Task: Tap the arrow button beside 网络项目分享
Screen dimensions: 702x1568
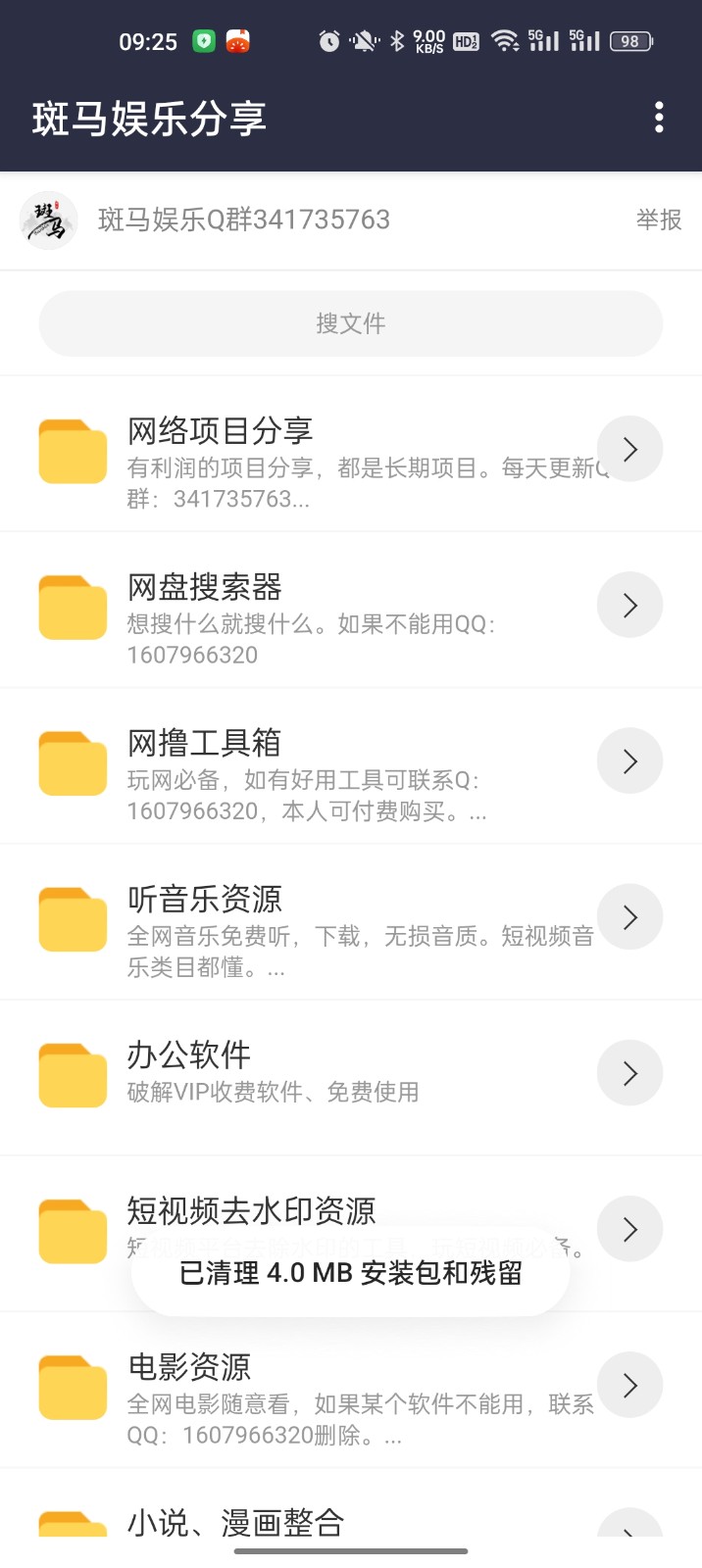Action: coord(629,449)
